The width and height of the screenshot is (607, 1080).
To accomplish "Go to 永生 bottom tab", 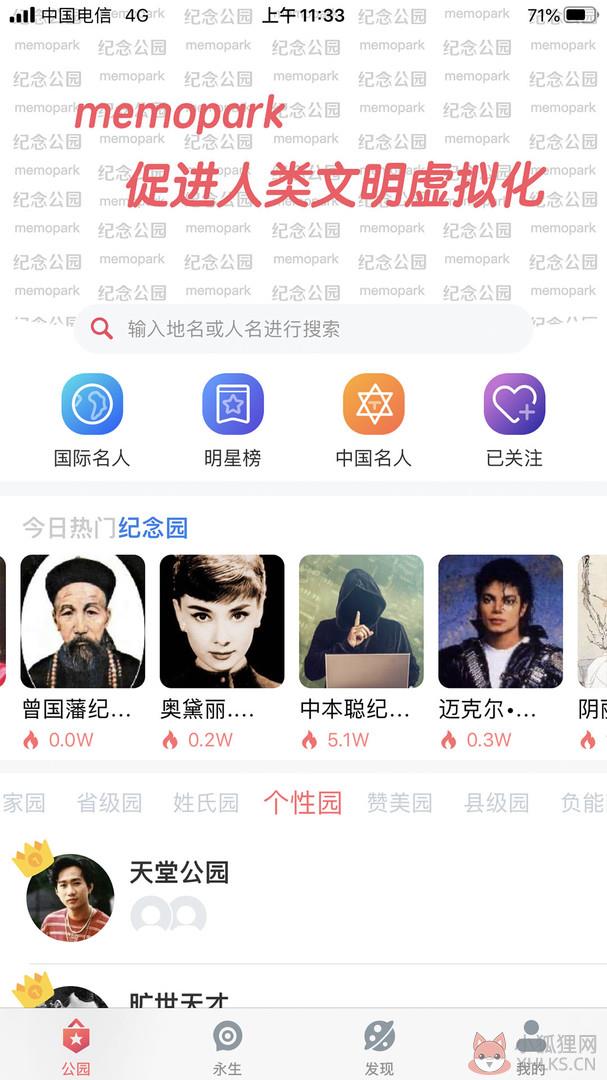I will (227, 1046).
